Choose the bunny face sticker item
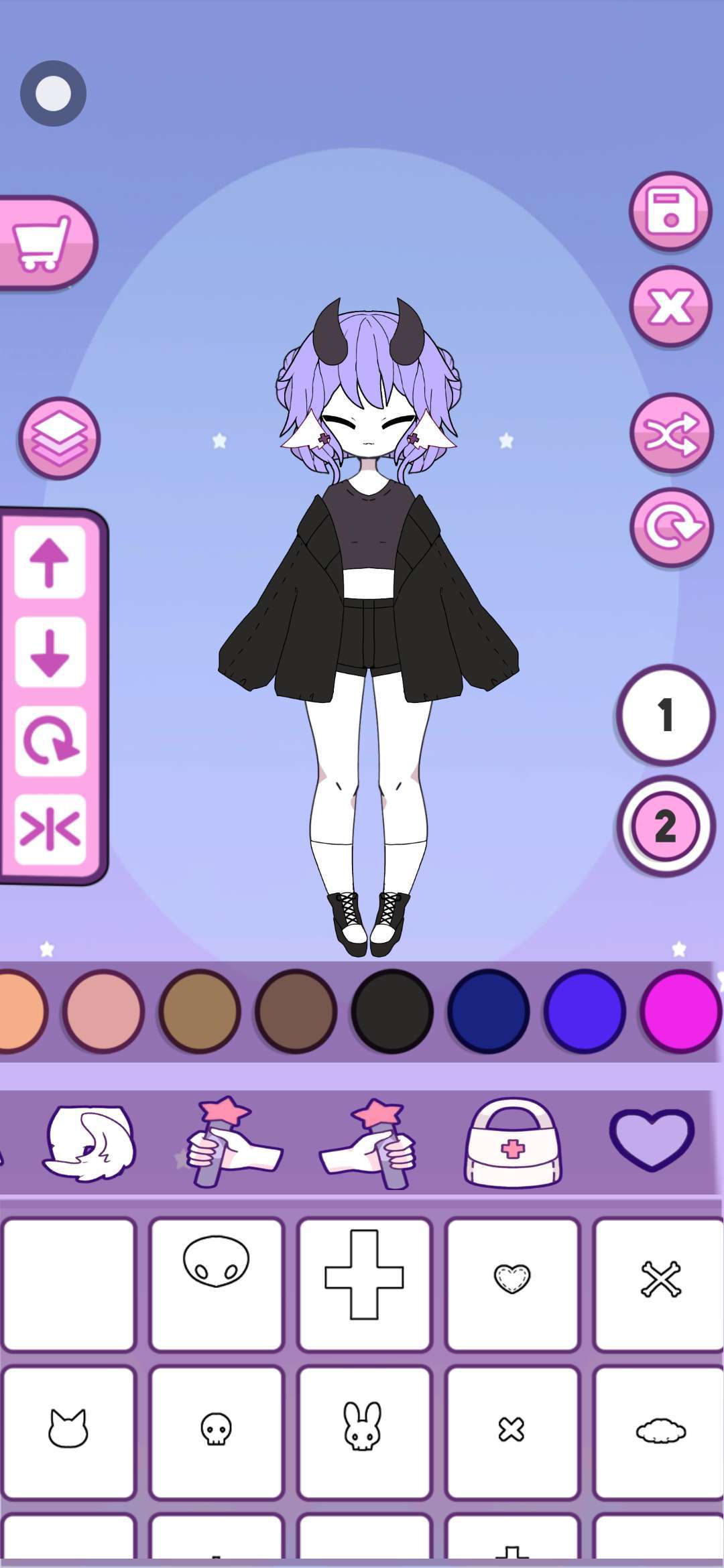This screenshot has width=724, height=1568. tap(364, 1431)
